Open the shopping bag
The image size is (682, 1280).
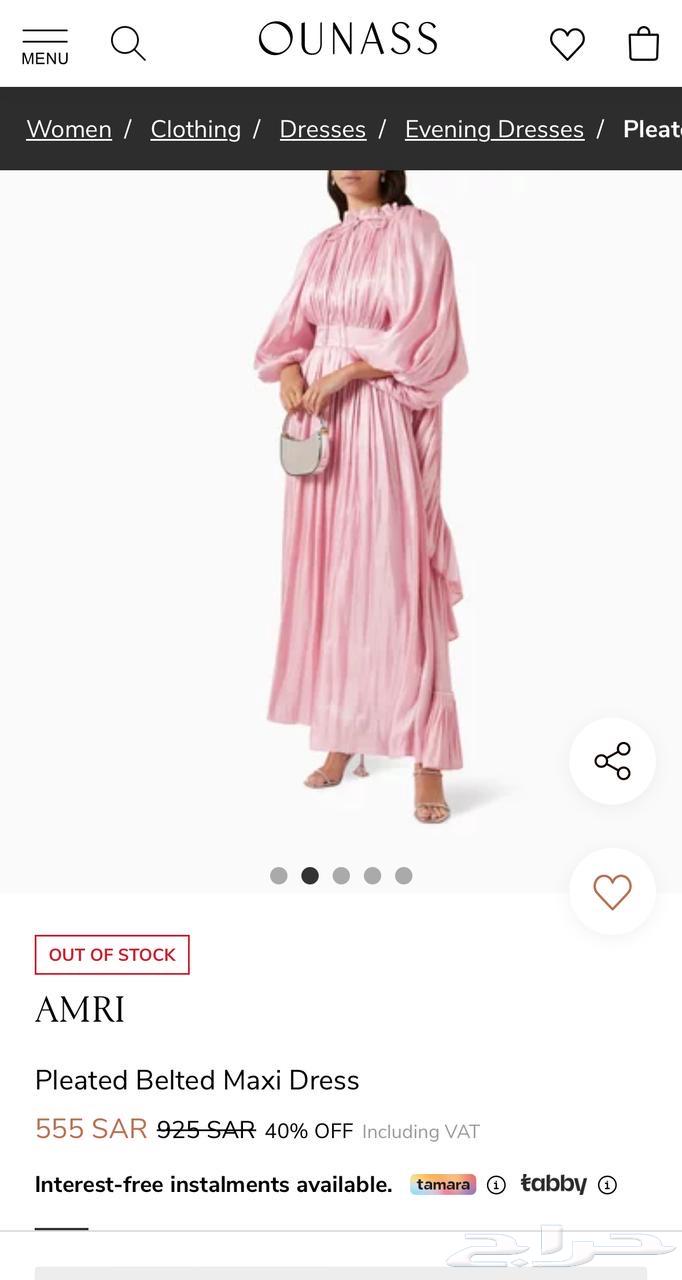tap(643, 44)
